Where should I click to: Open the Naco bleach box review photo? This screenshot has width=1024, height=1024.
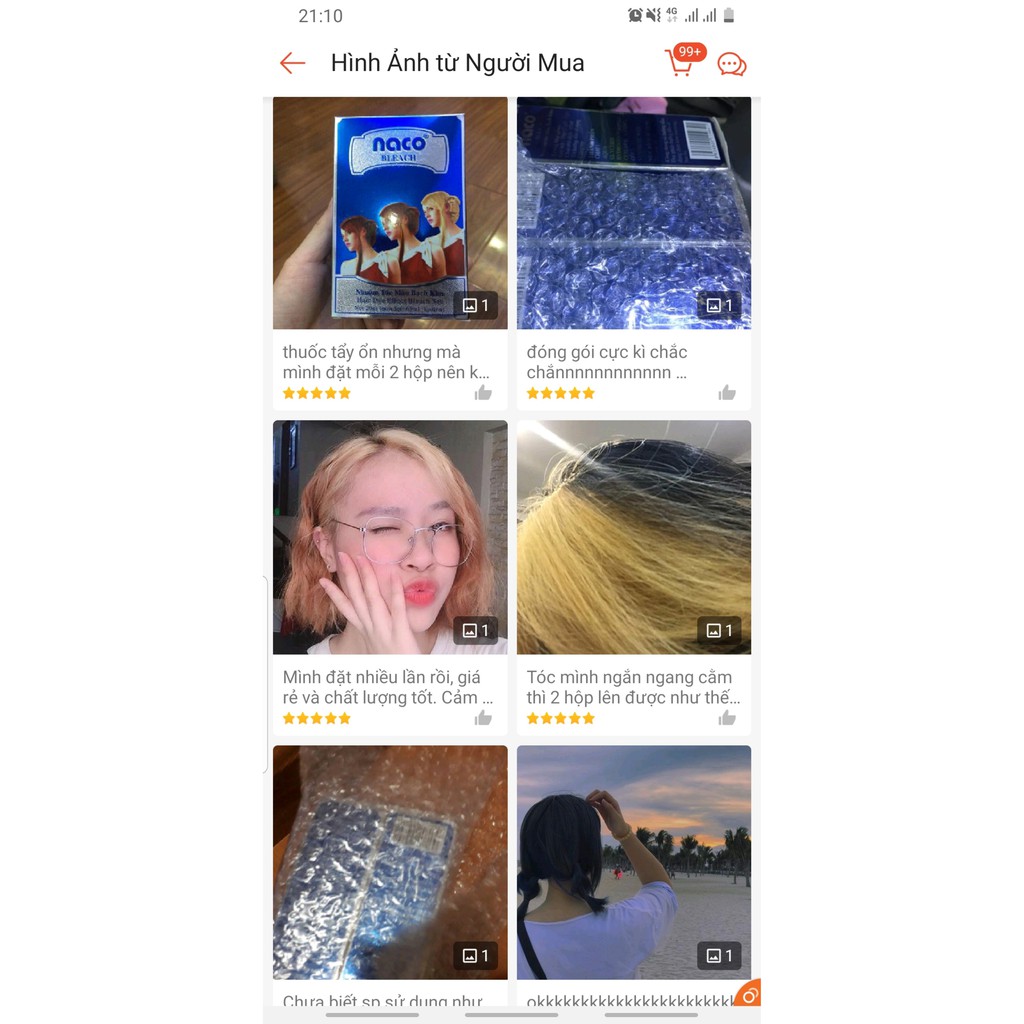(390, 213)
